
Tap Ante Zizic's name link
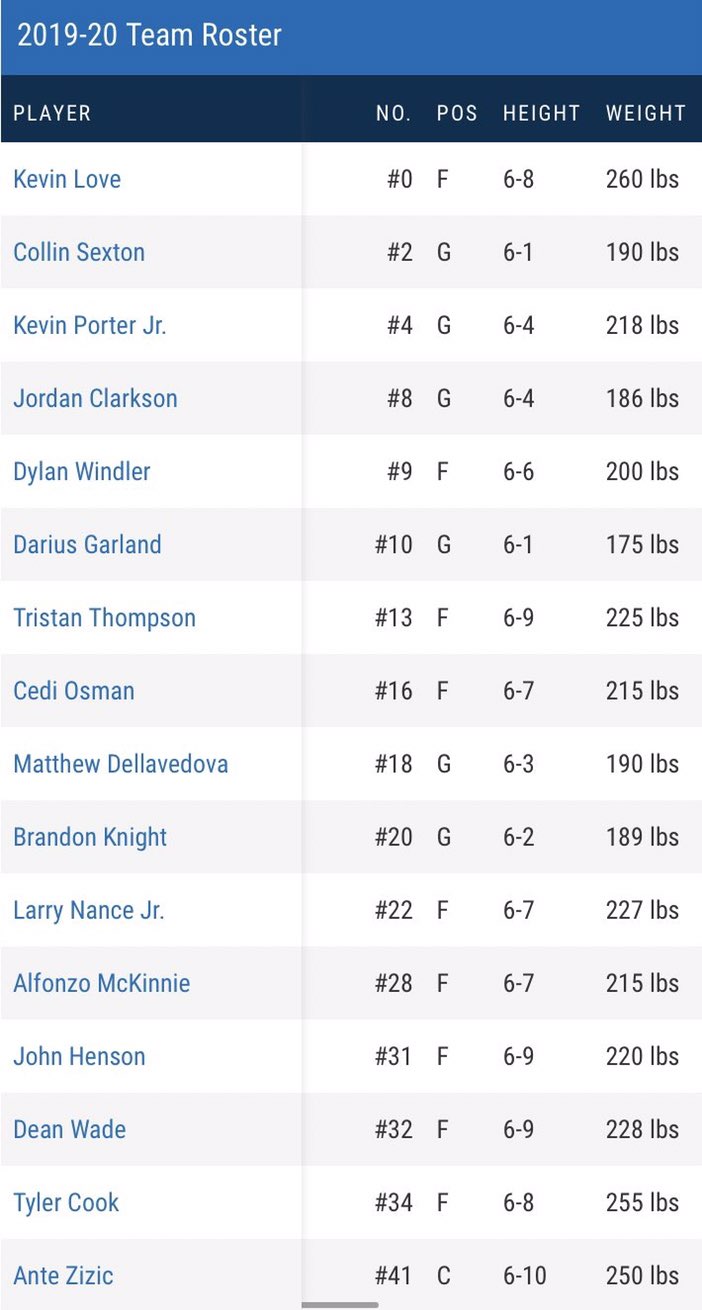tap(63, 1275)
